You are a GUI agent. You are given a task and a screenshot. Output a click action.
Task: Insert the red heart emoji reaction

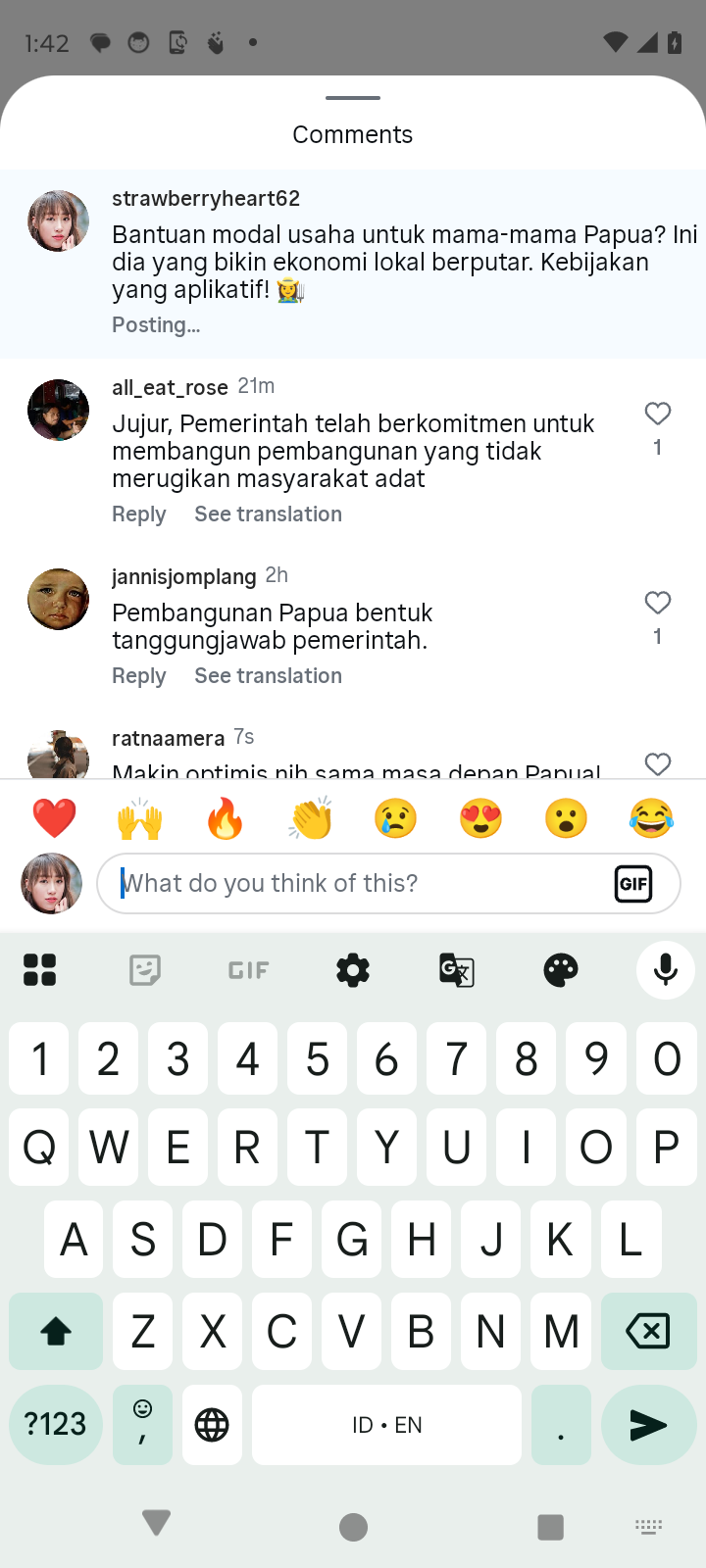coord(54,818)
